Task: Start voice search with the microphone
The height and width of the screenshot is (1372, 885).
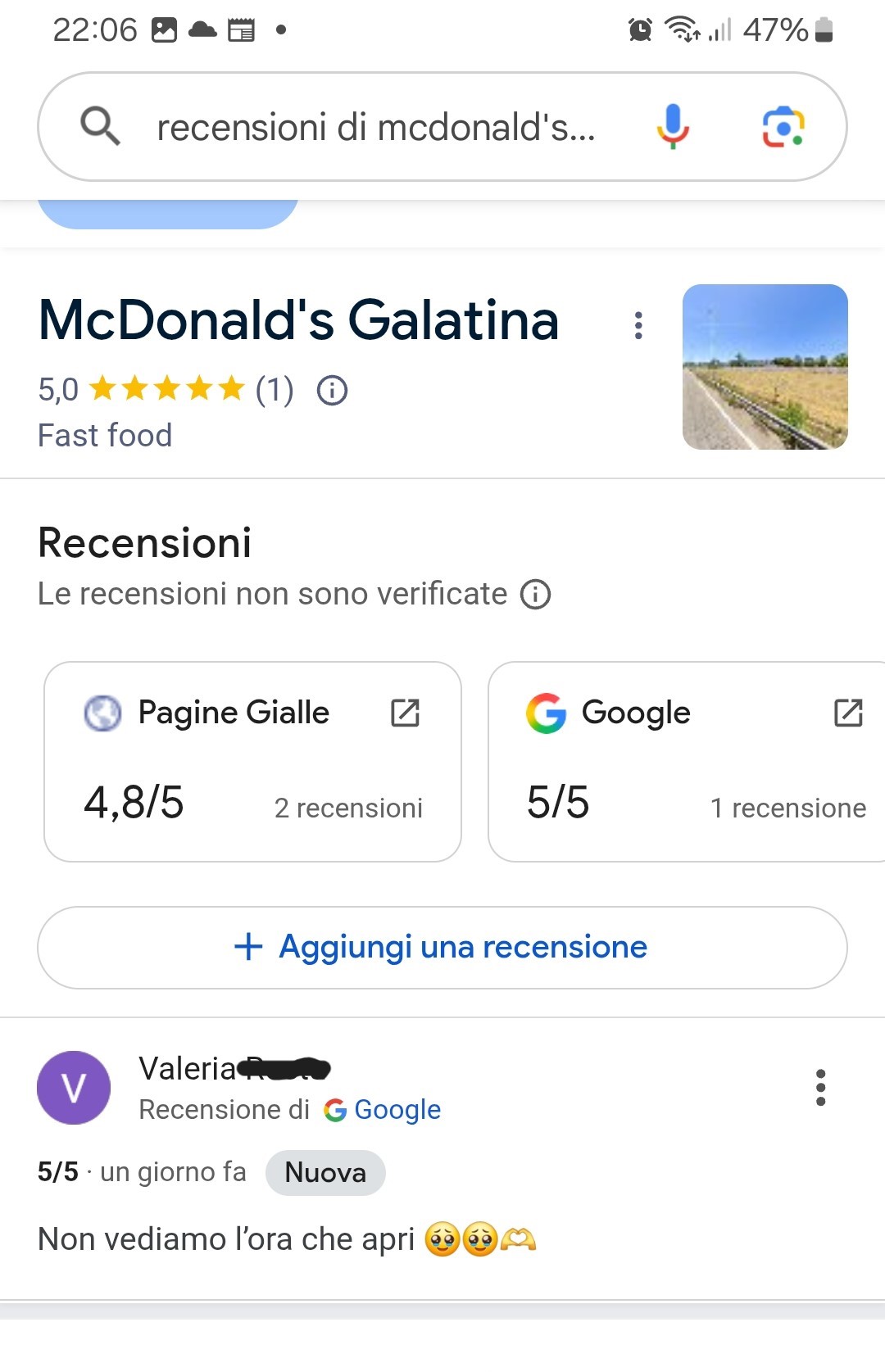Action: tap(672, 127)
